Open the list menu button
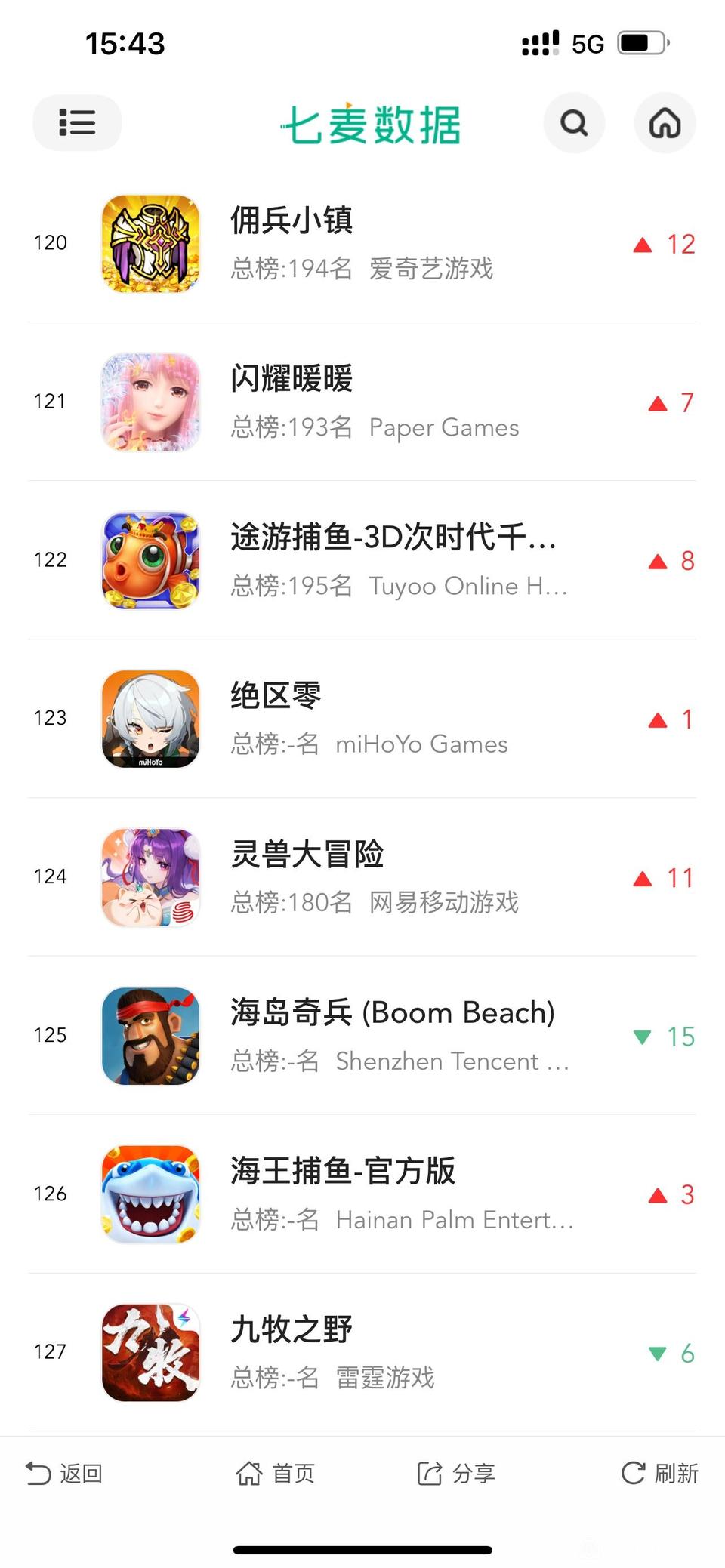The image size is (725, 1568). click(77, 122)
